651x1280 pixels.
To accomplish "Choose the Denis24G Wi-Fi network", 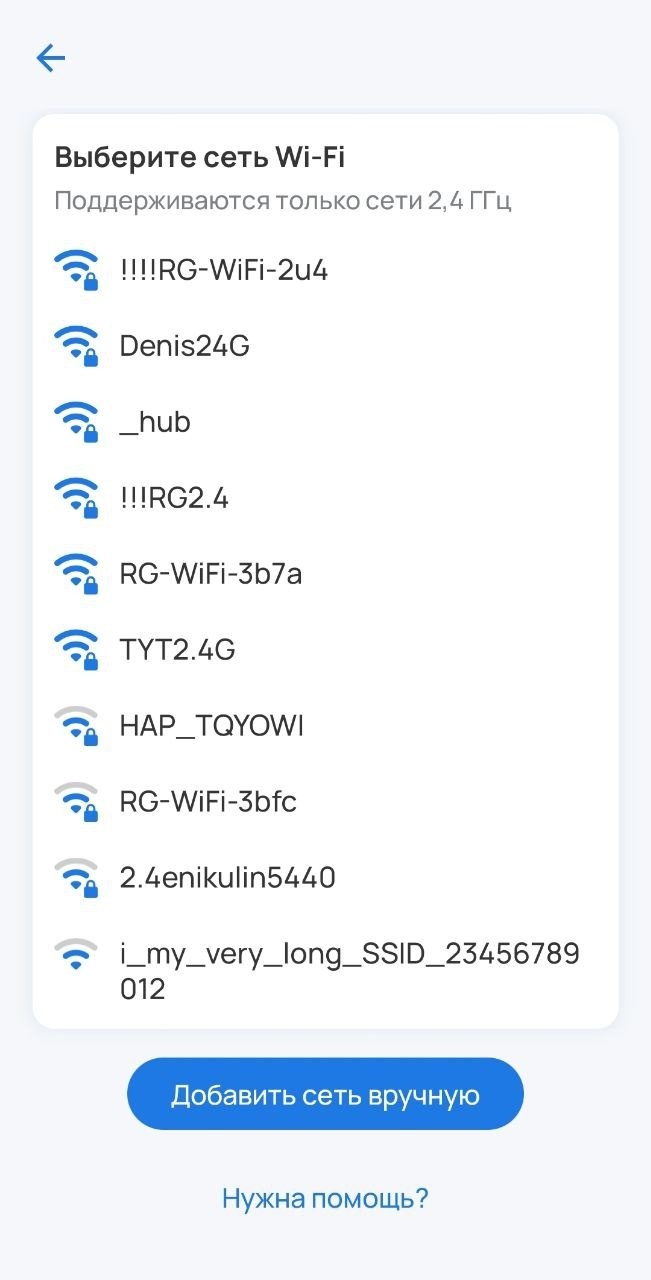I will [184, 346].
